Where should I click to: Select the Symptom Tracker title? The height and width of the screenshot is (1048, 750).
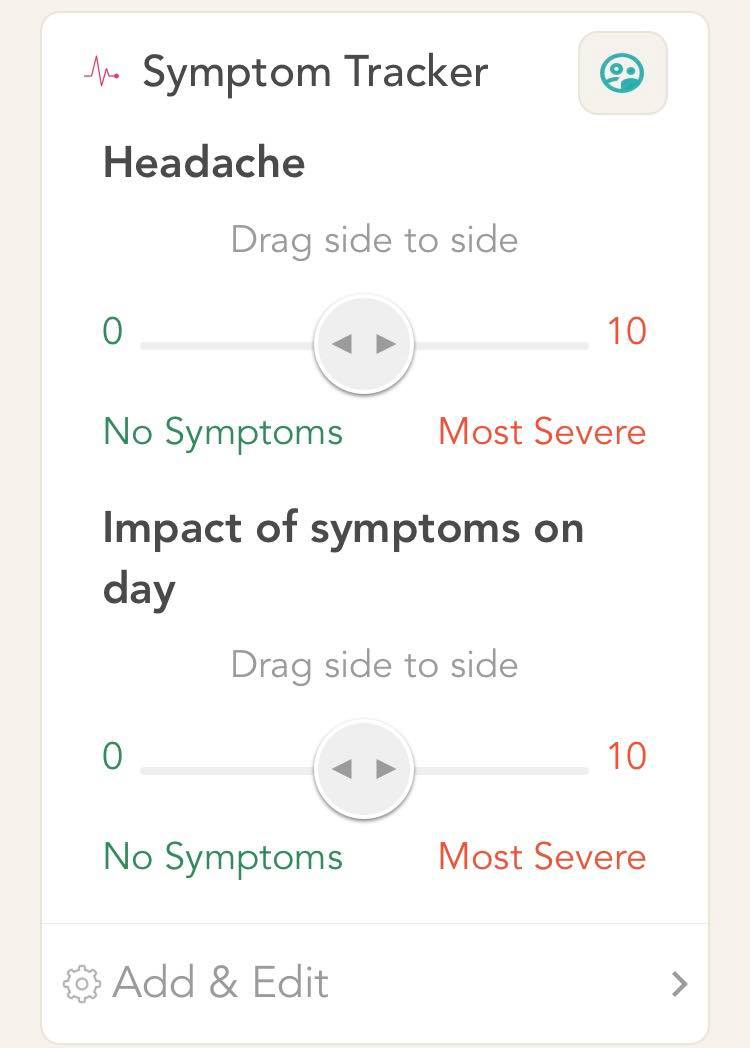[x=316, y=72]
